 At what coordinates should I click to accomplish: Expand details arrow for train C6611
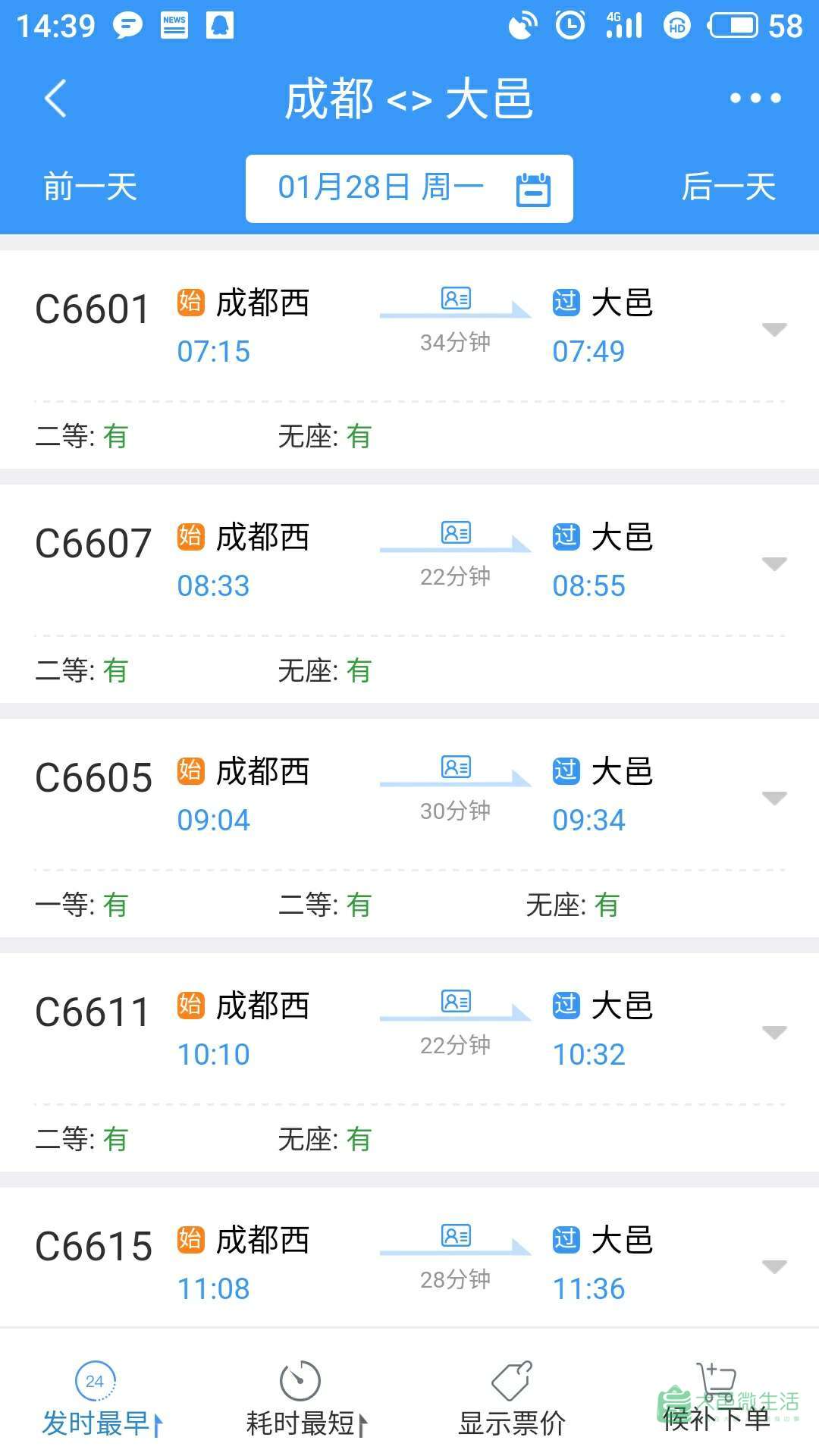pos(774,1032)
